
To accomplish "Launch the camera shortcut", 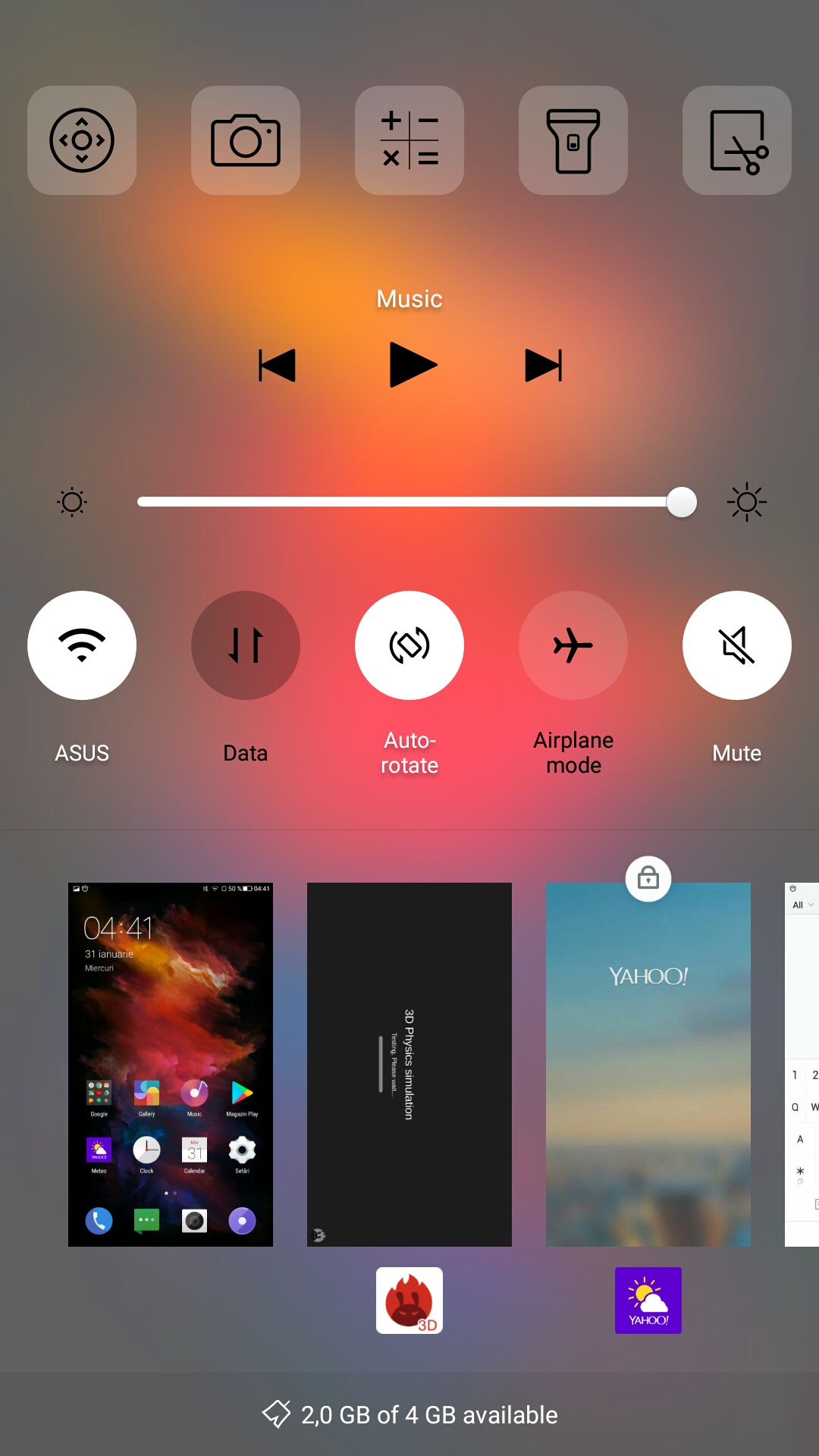I will 246,140.
